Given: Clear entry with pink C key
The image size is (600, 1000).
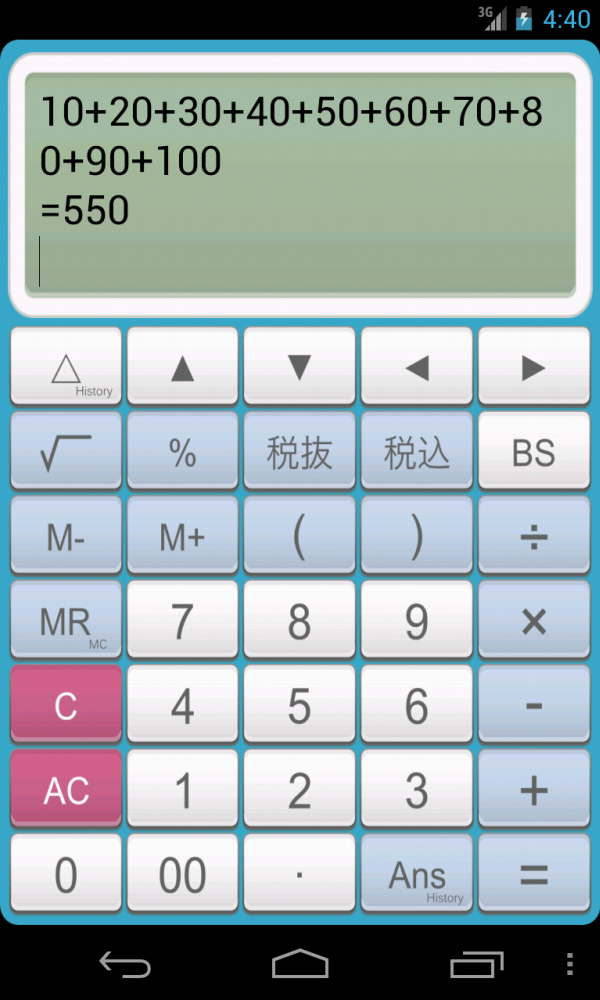Looking at the screenshot, I should tap(66, 704).
